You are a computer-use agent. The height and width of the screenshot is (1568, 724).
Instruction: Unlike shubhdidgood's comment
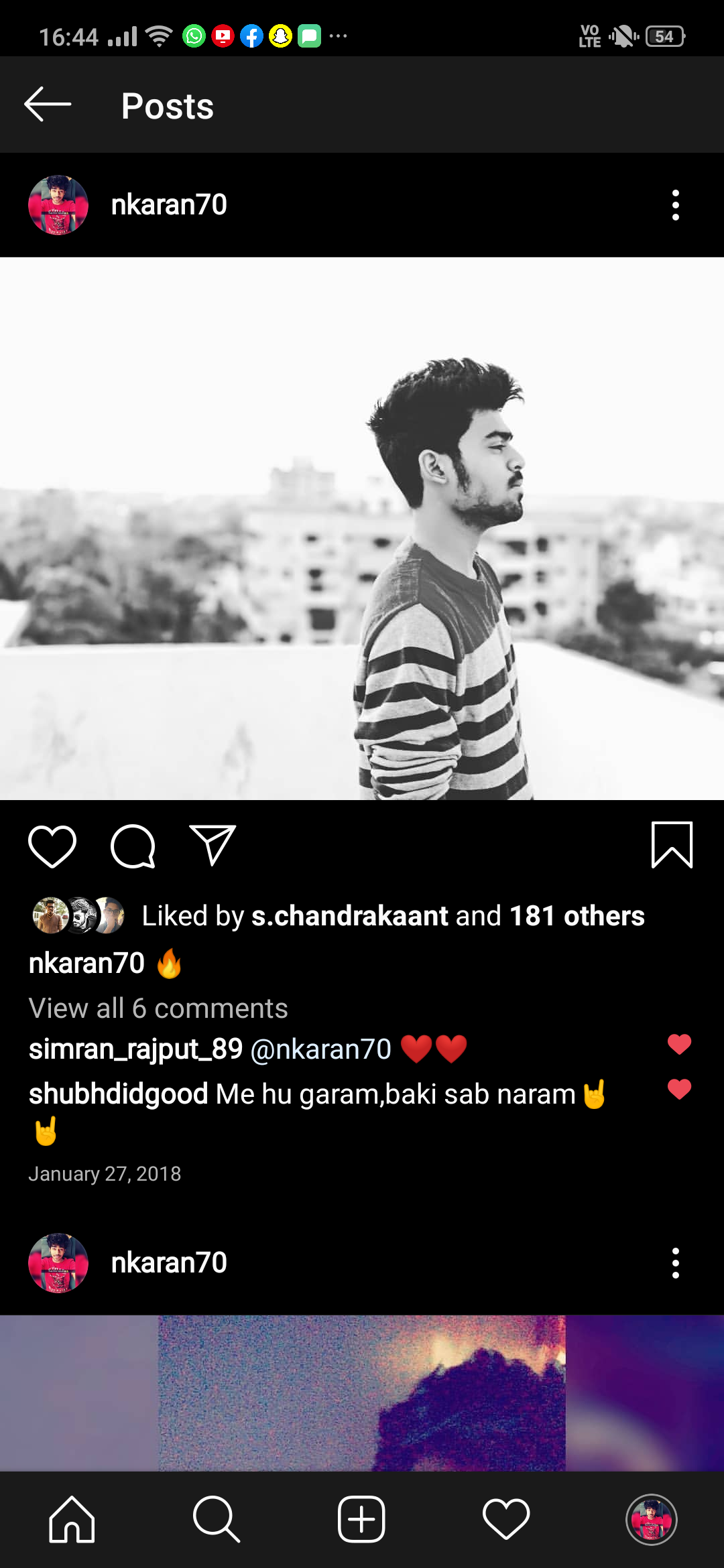pos(679,1090)
